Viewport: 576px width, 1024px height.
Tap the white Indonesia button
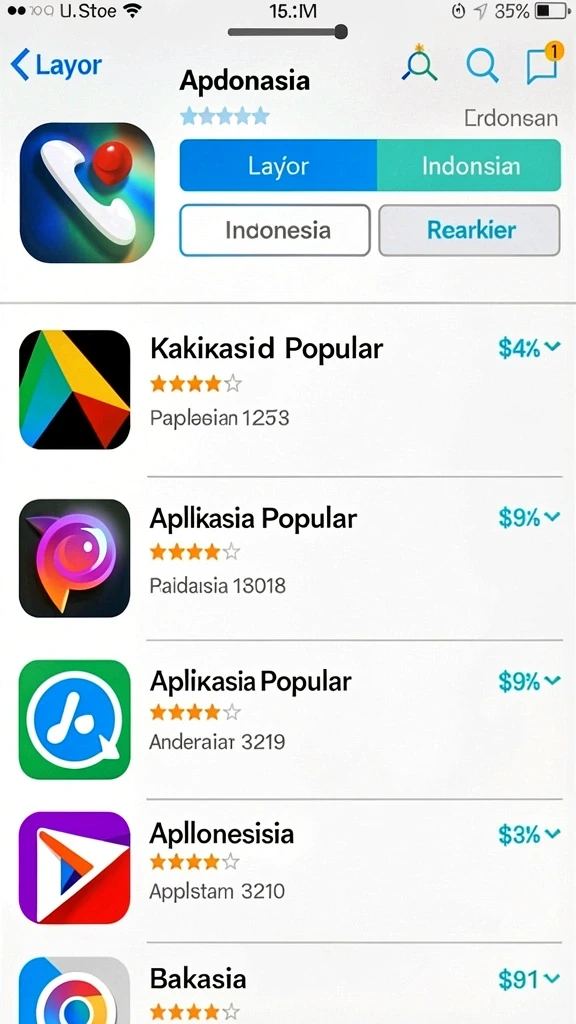coord(275,230)
